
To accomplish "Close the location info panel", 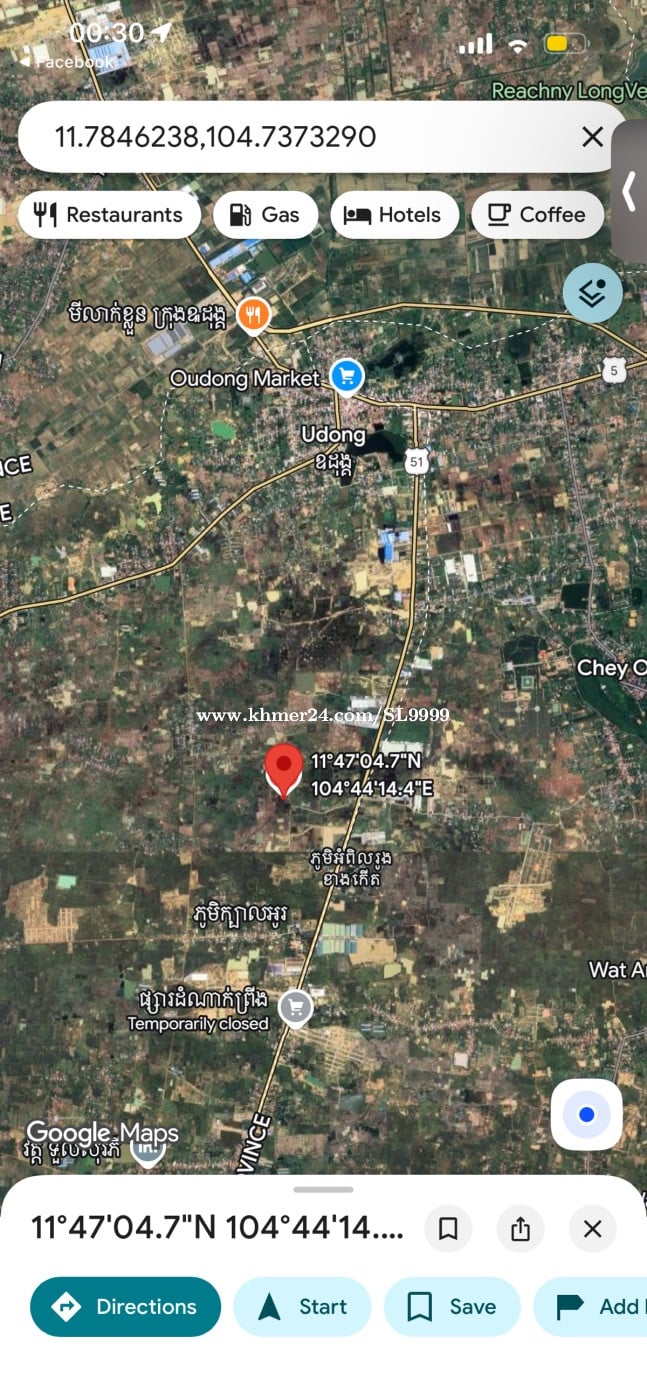I will (592, 1228).
